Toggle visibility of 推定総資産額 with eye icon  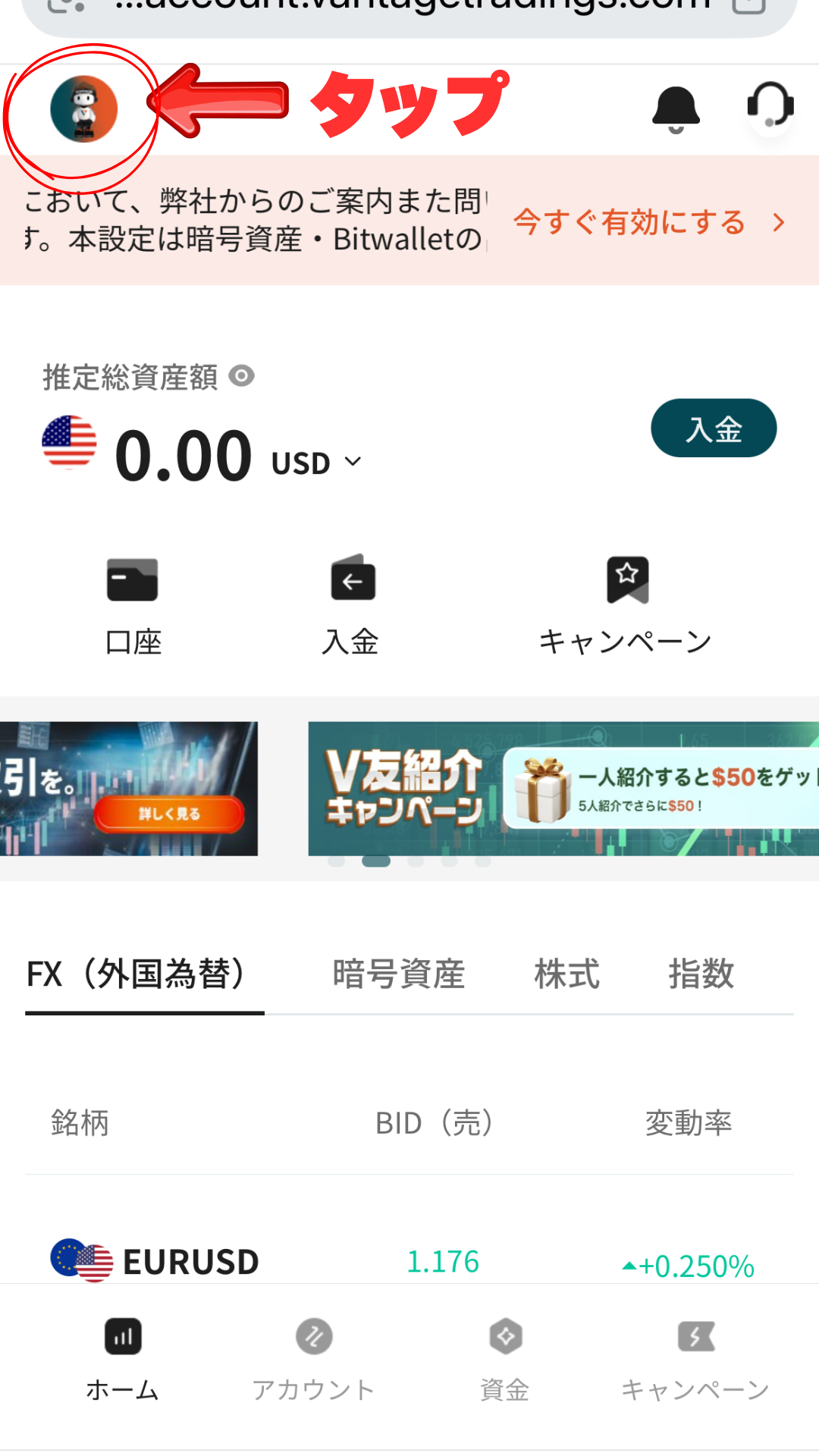click(243, 377)
